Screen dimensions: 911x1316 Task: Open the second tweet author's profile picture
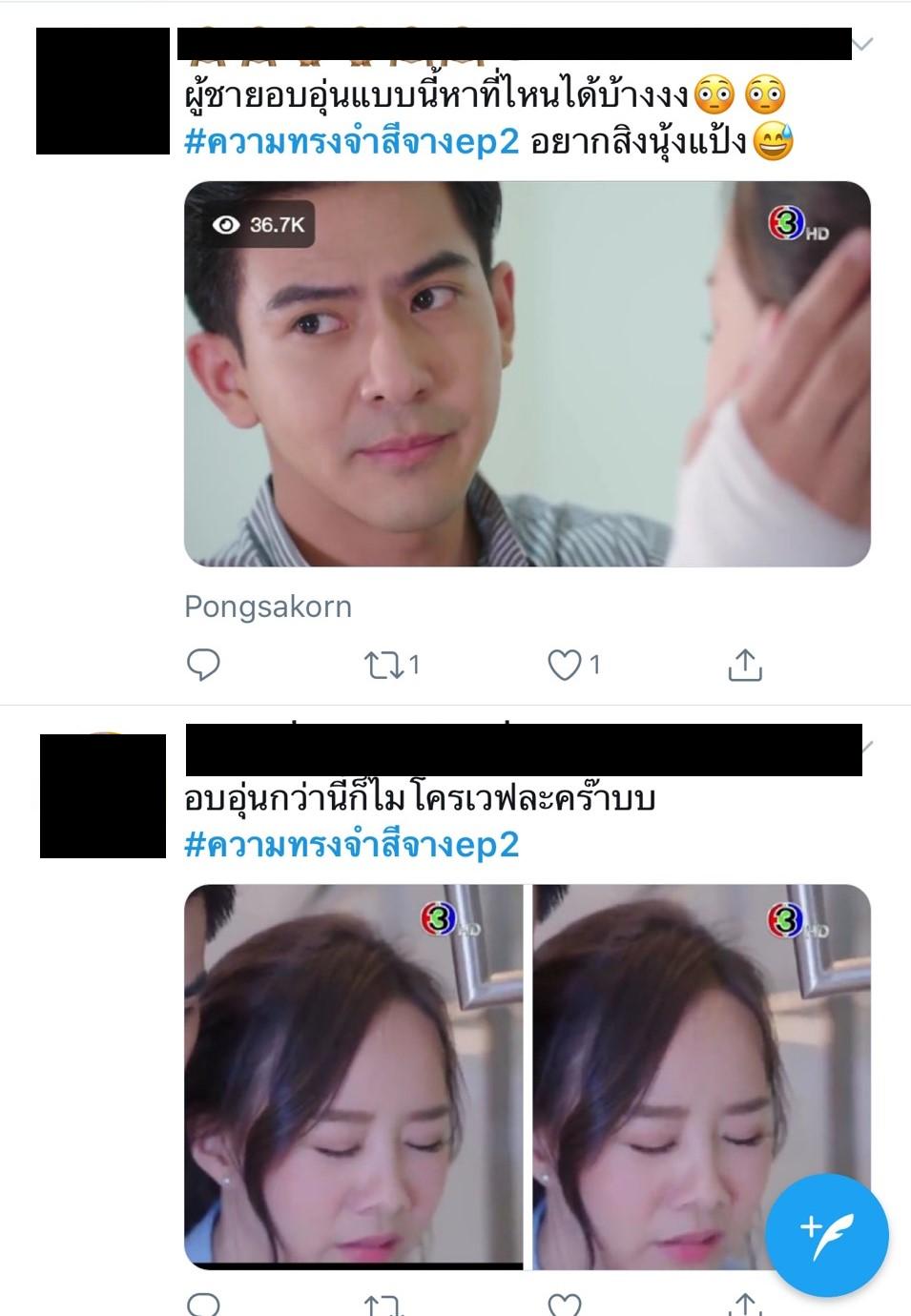103,795
